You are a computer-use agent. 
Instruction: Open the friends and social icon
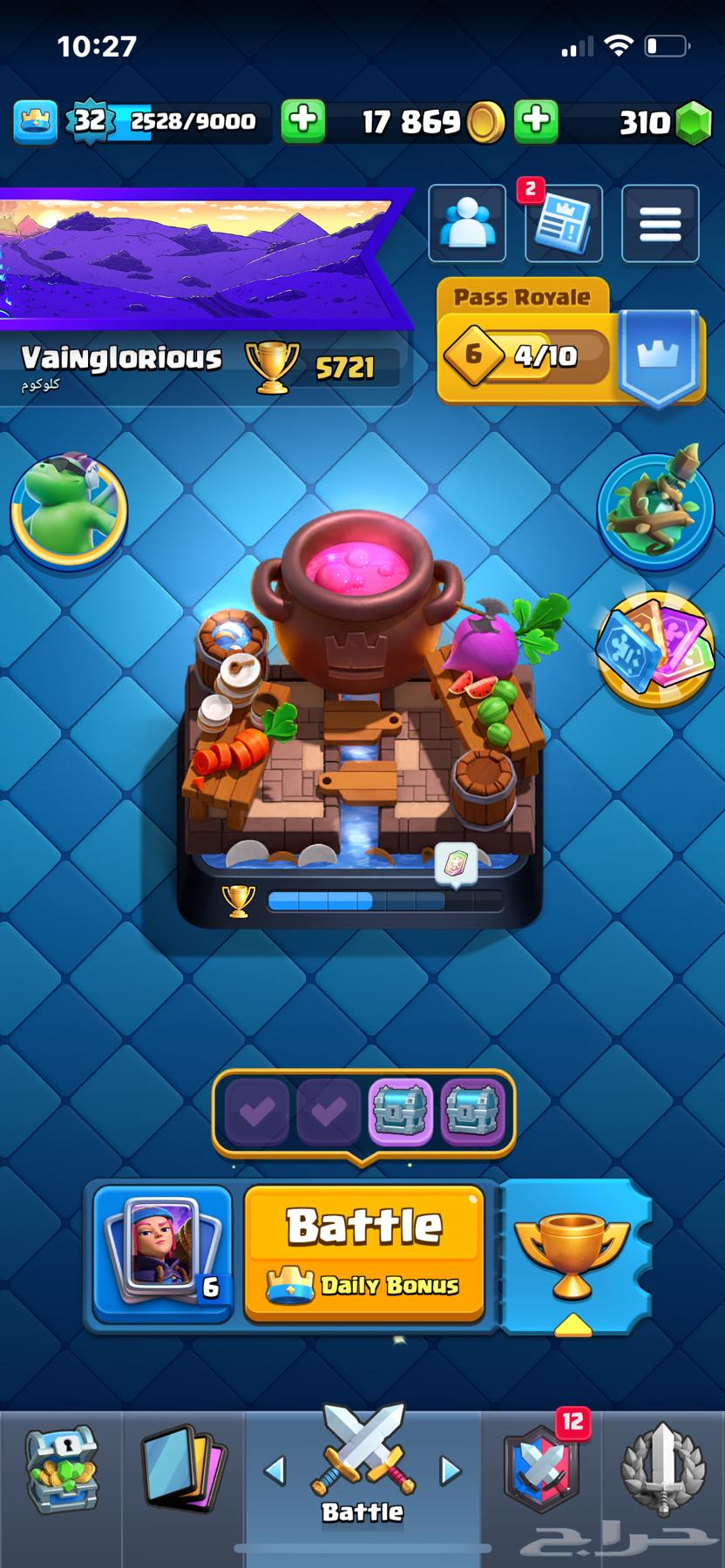click(467, 223)
